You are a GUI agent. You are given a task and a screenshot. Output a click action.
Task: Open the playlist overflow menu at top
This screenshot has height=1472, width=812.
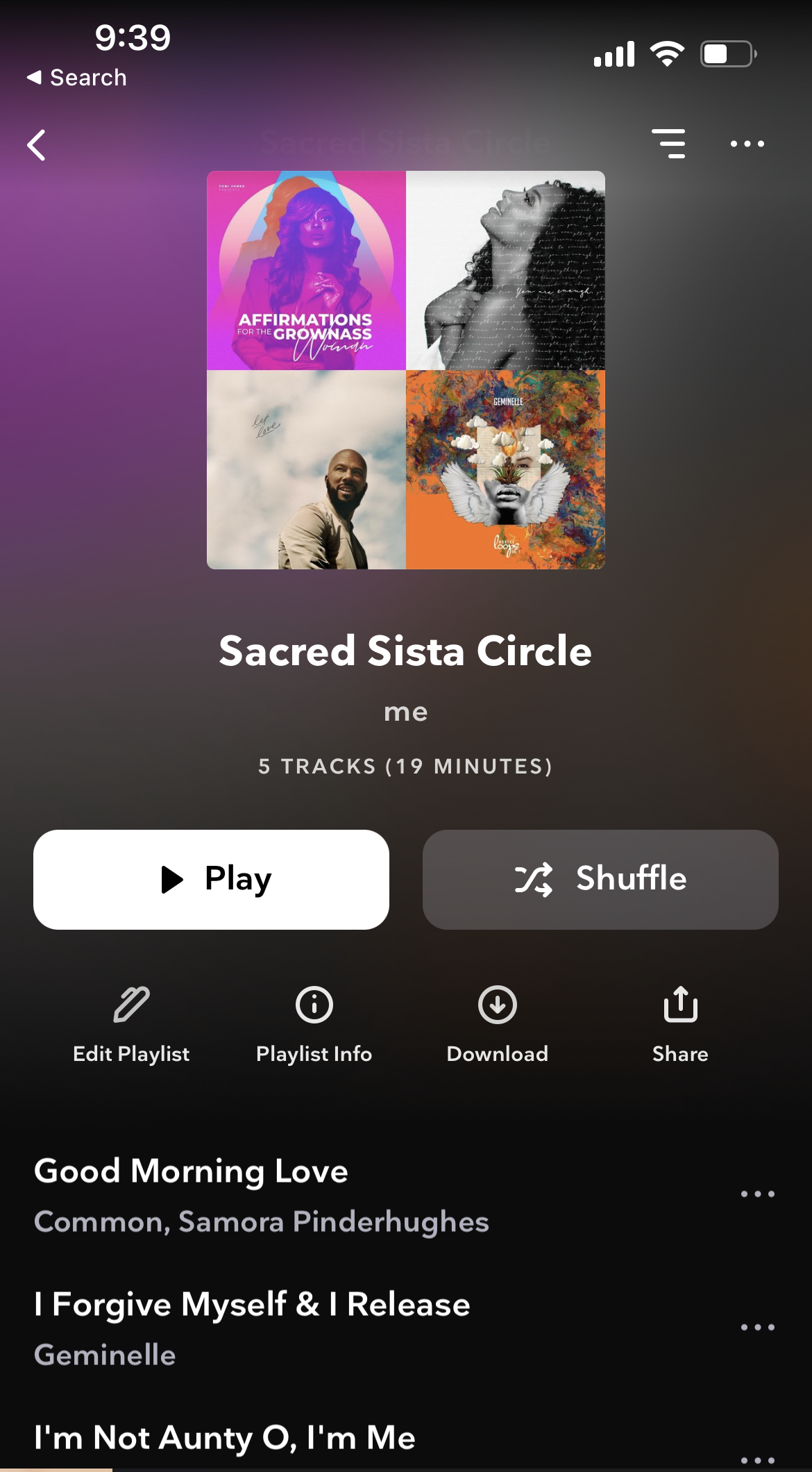click(x=747, y=144)
